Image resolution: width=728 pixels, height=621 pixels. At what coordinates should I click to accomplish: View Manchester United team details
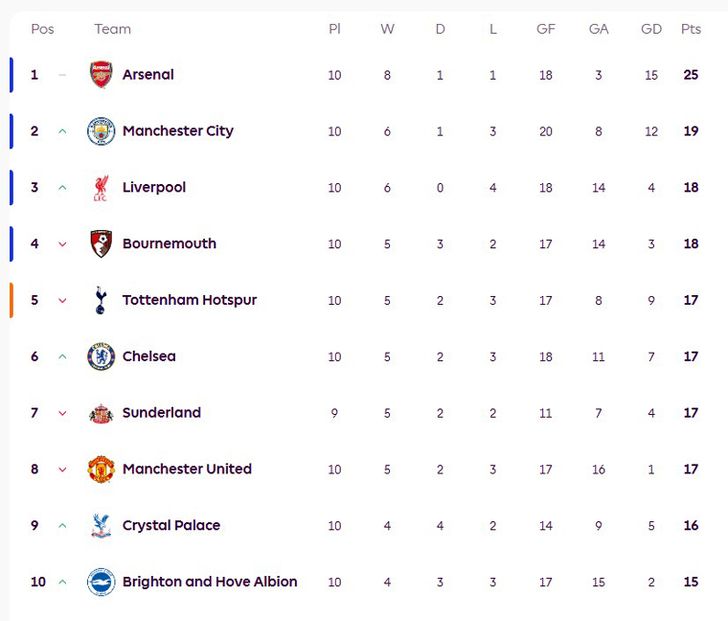[186, 468]
